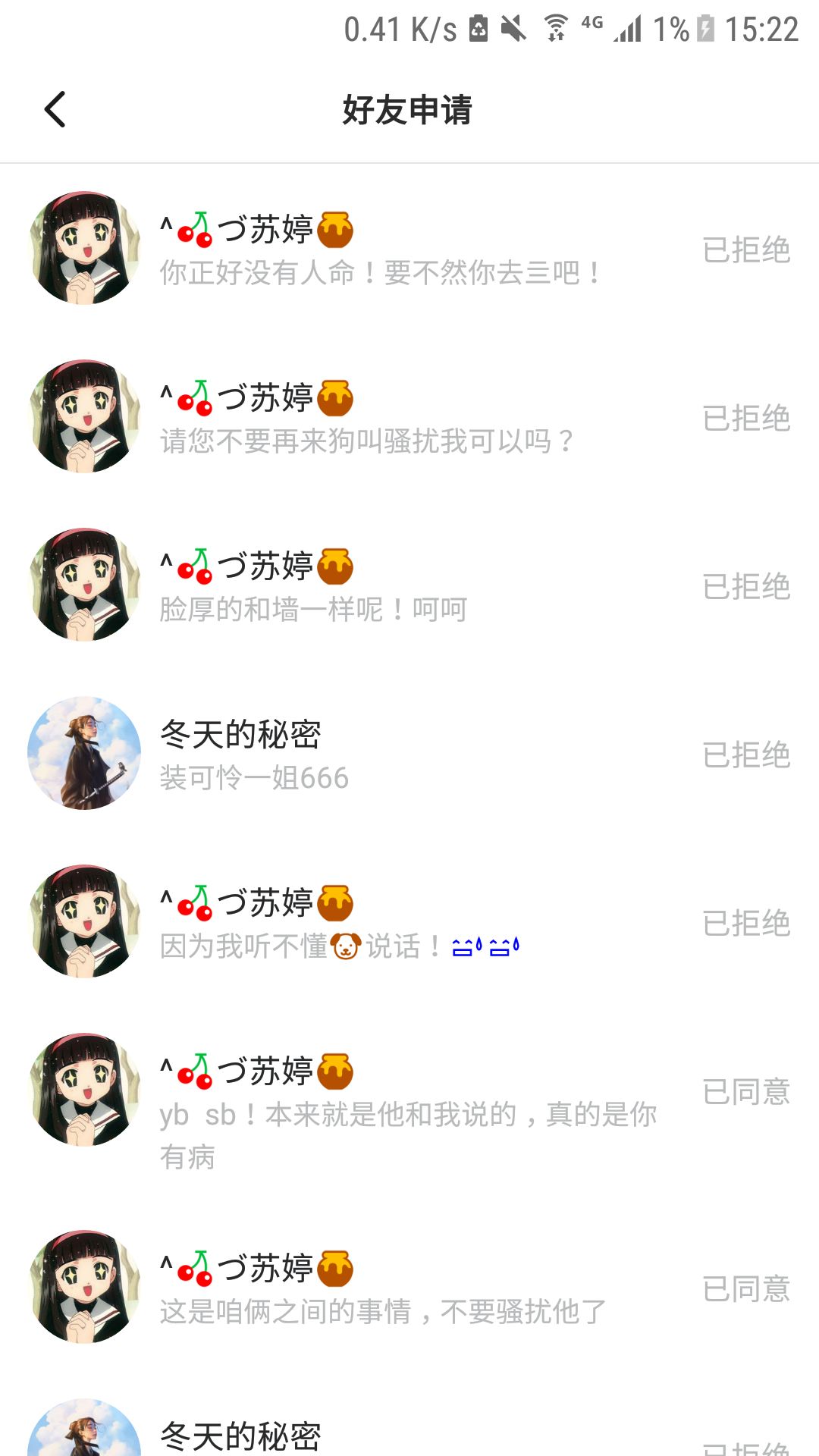The image size is (819, 1456).
Task: Go back from the 好友申请 page
Action: (55, 109)
